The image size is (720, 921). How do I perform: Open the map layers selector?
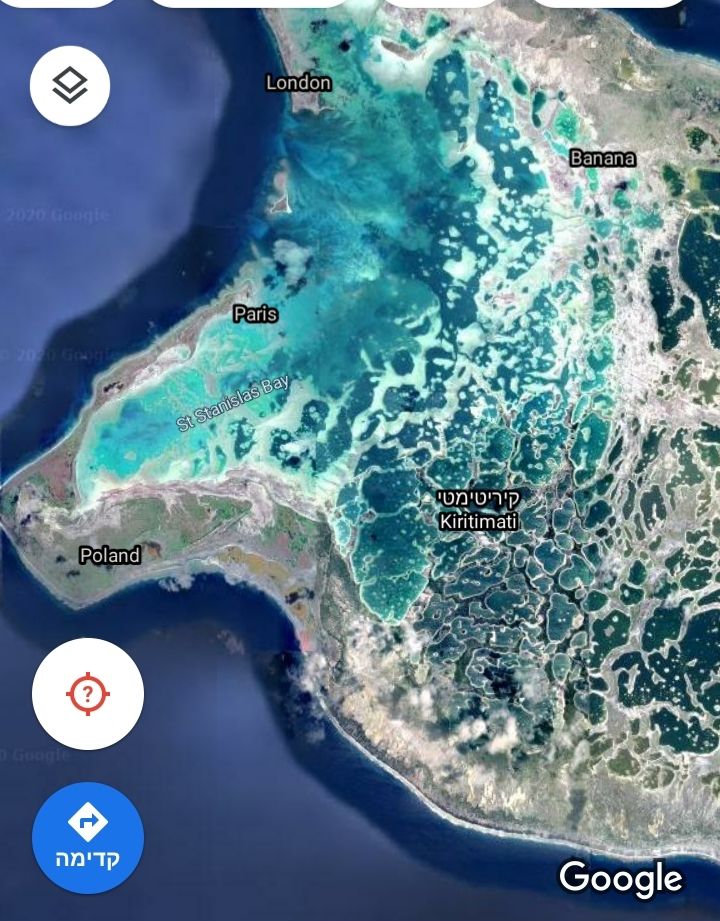pos(69,86)
